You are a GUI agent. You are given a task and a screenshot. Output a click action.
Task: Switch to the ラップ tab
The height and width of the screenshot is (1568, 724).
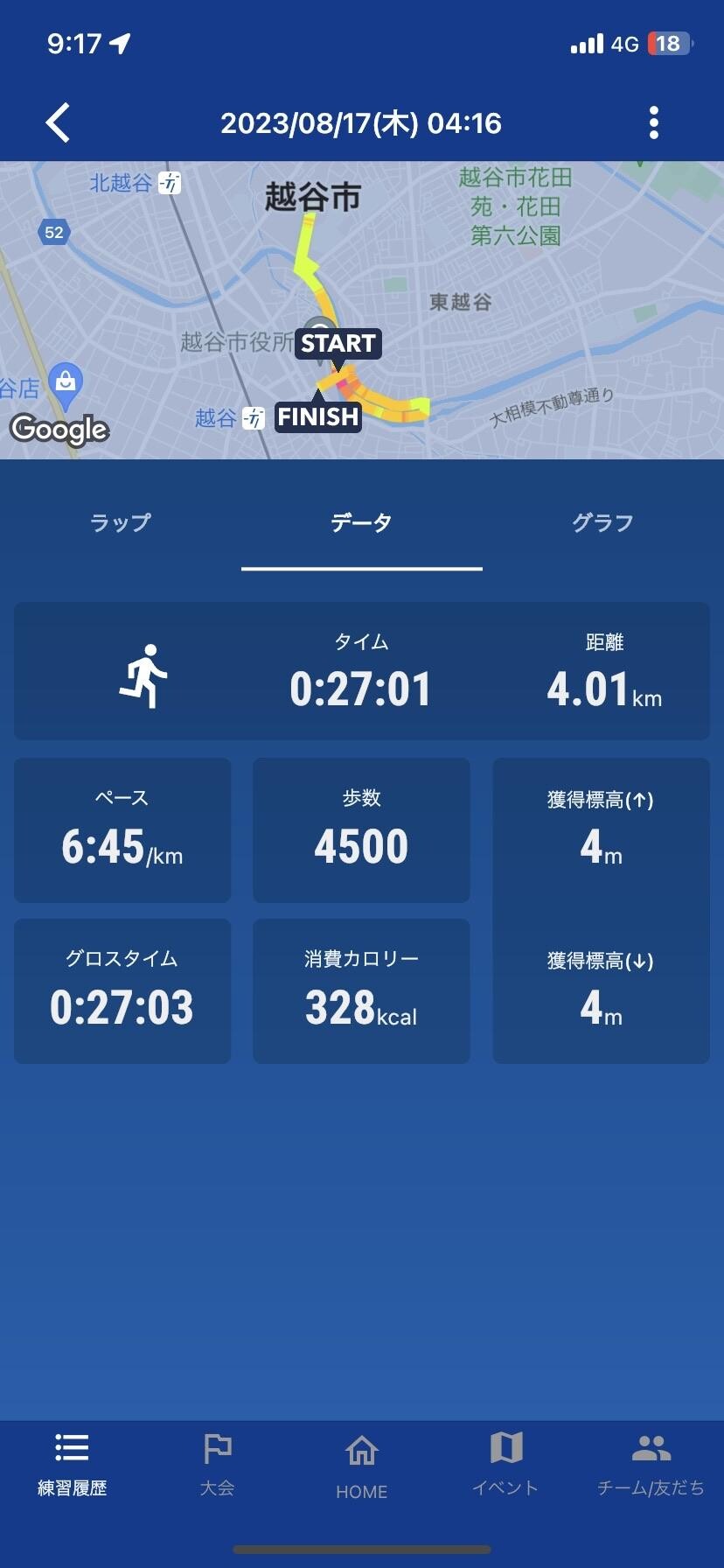(121, 522)
